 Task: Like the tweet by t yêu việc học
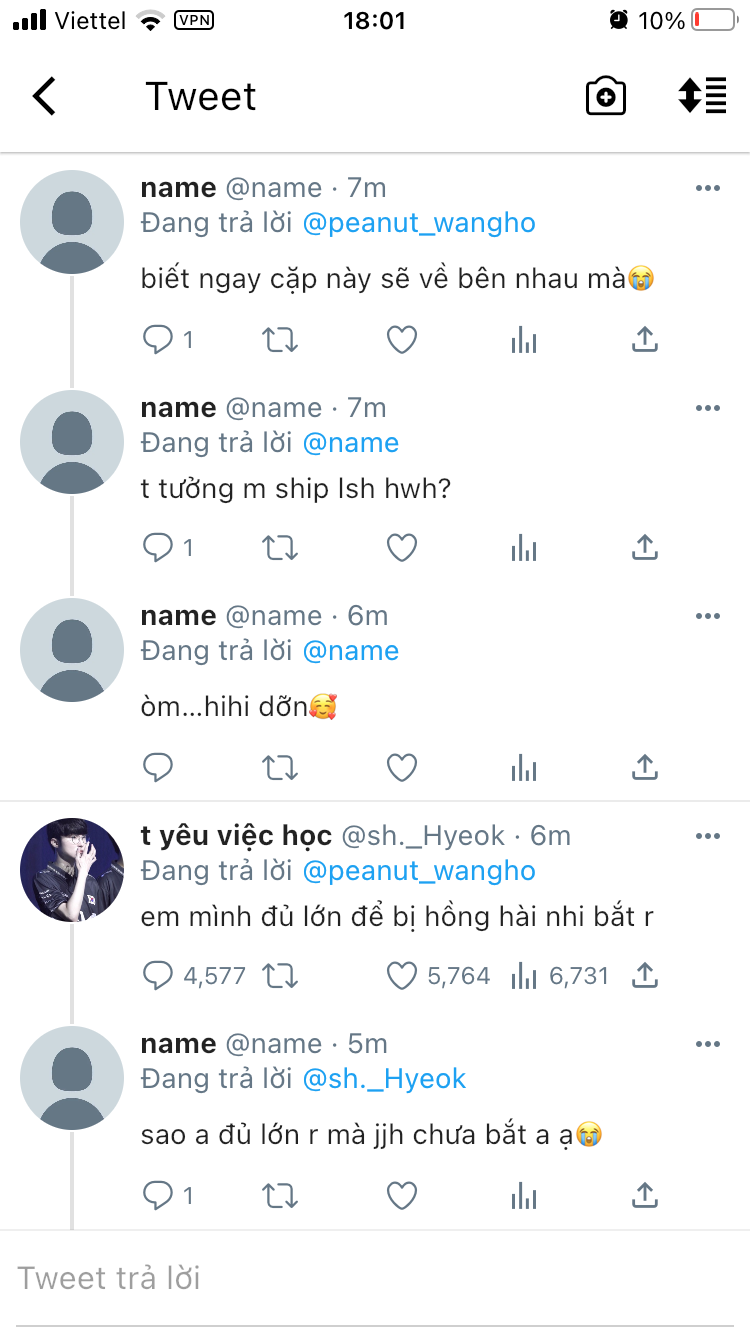click(x=401, y=976)
